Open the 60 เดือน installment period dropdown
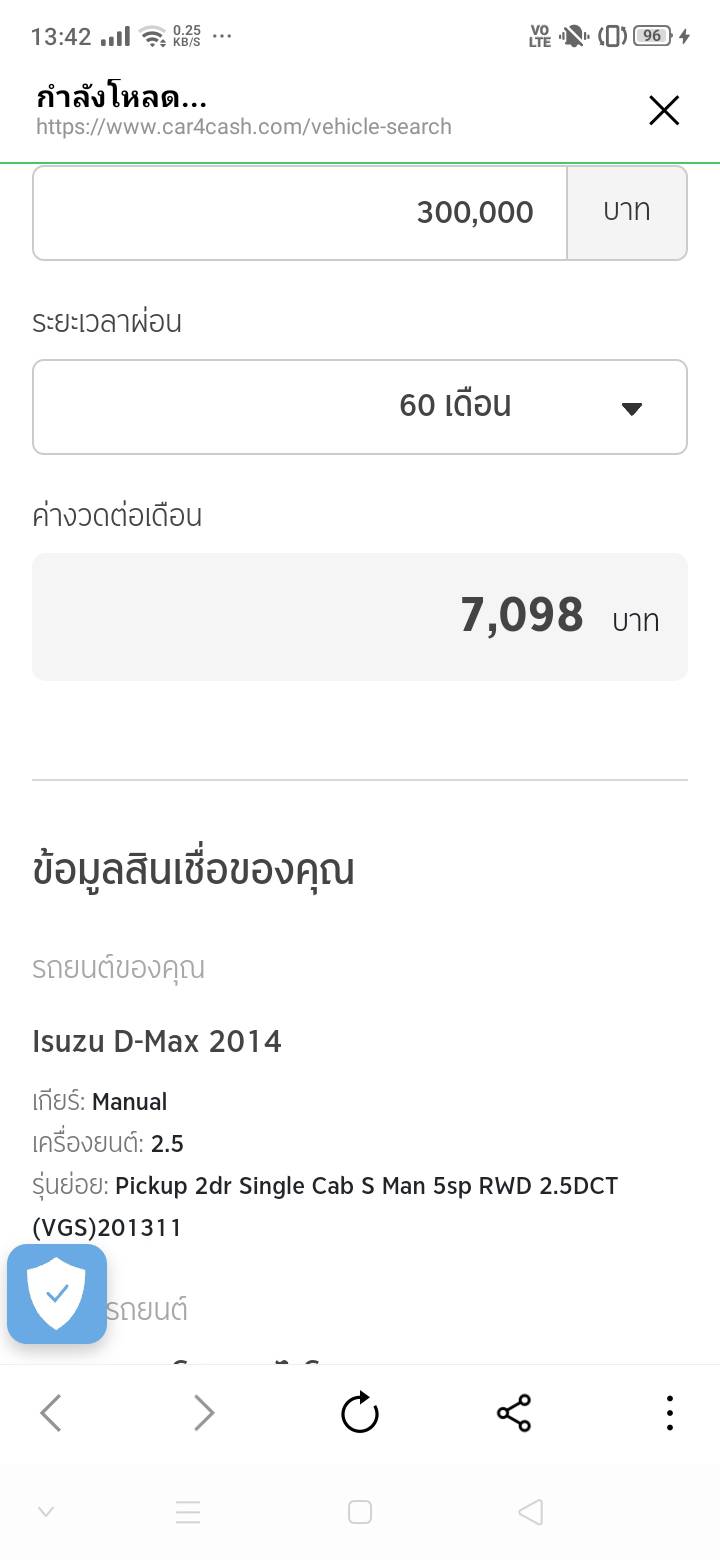The width and height of the screenshot is (720, 1560). click(360, 407)
